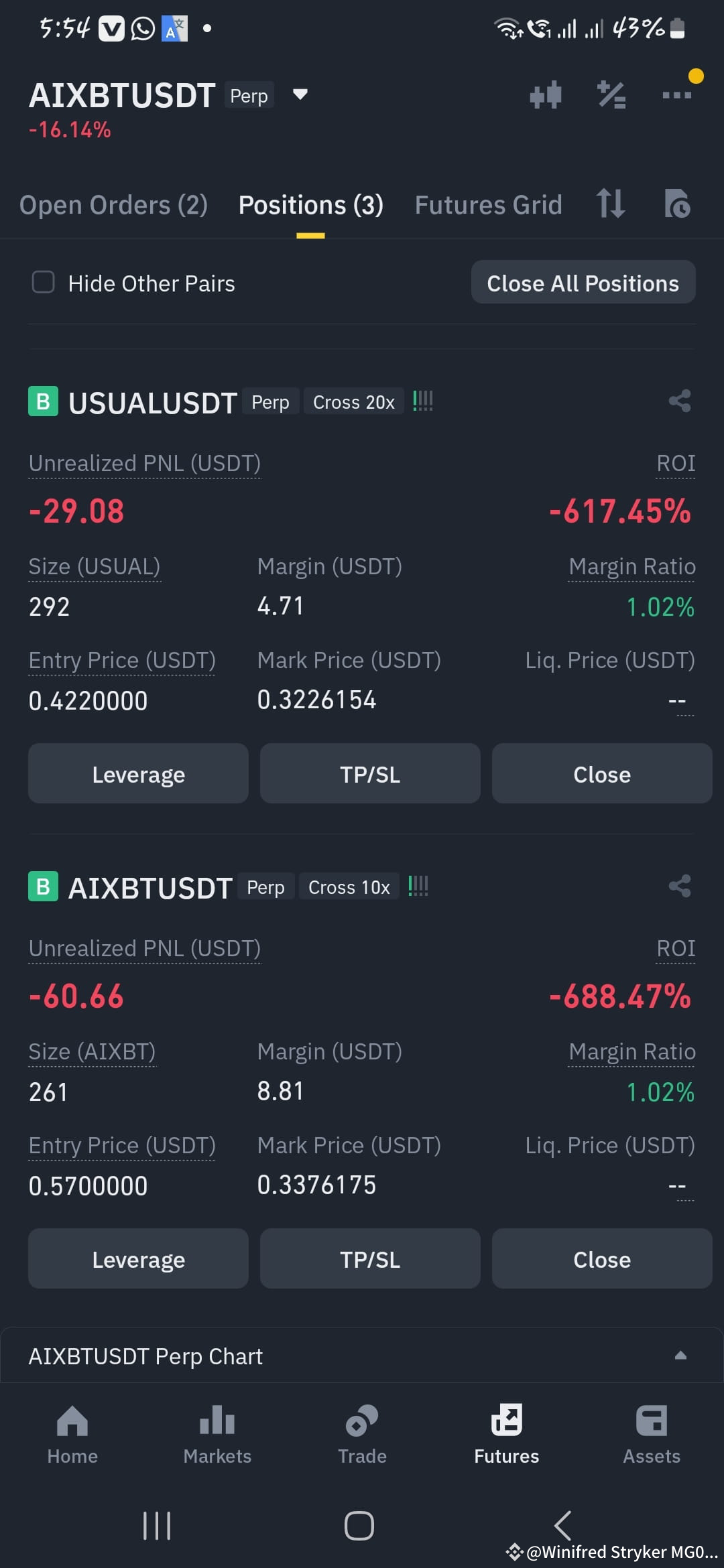Tap Close All Positions
724x1568 pixels.
coord(582,282)
